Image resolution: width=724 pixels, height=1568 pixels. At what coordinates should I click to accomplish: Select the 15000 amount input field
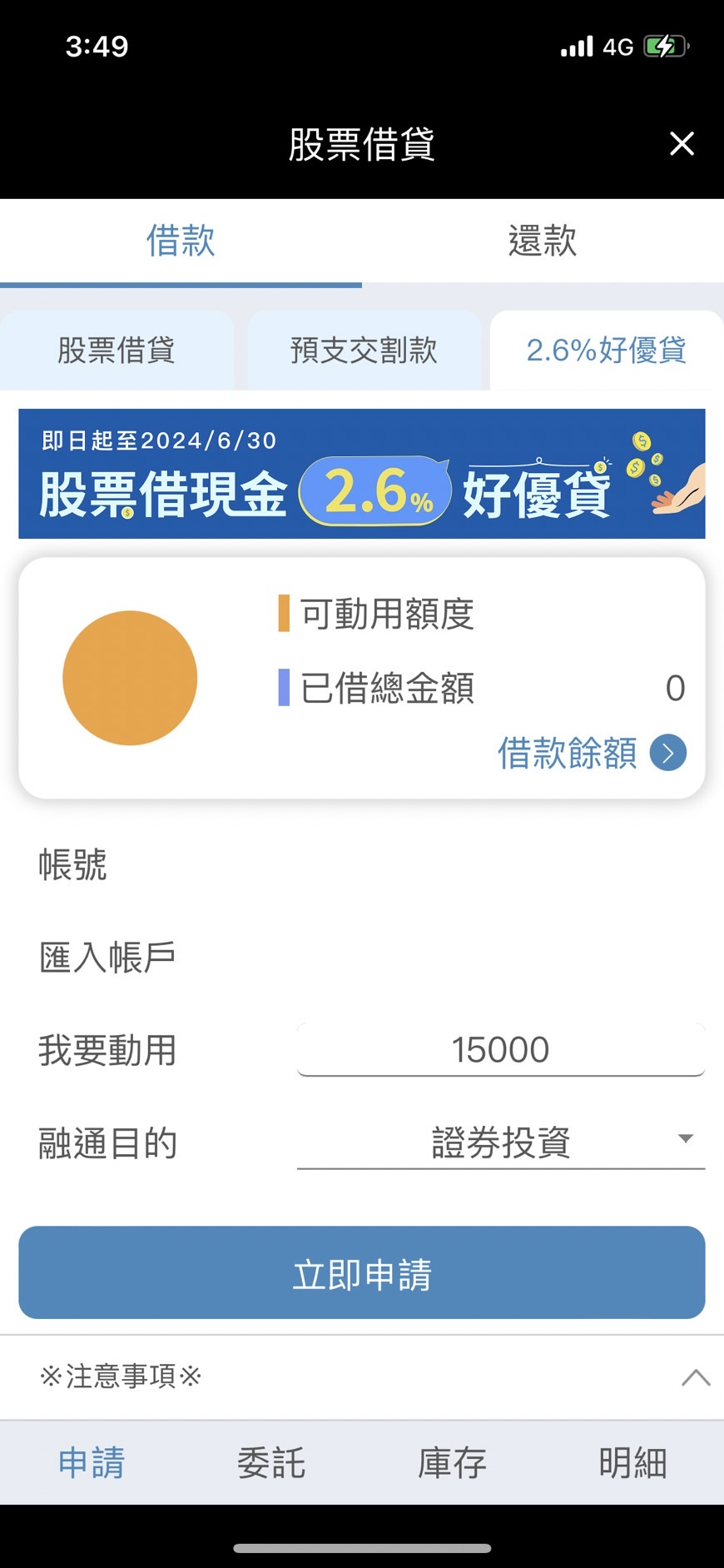point(499,1049)
